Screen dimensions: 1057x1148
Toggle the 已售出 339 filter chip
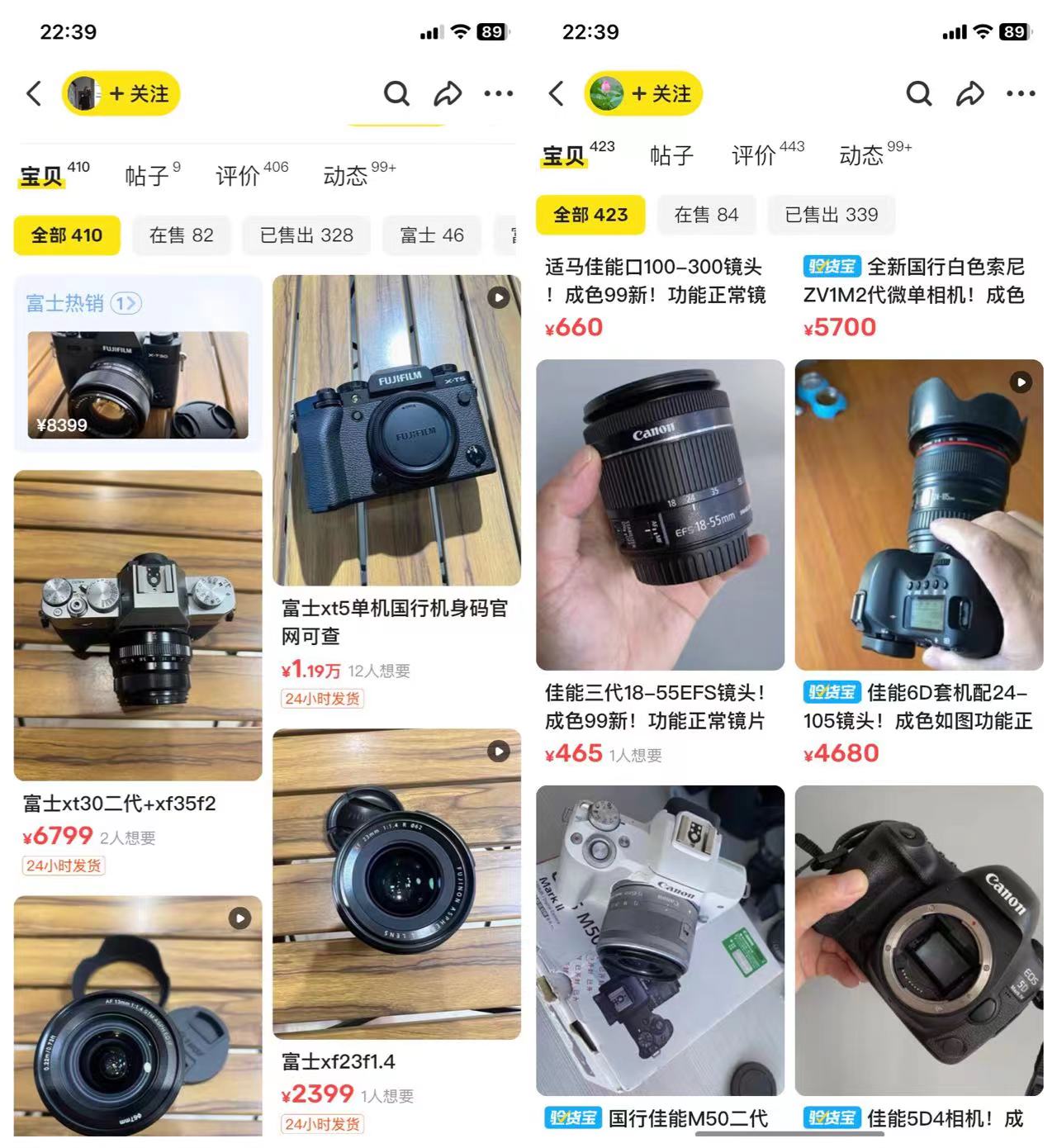(x=832, y=215)
